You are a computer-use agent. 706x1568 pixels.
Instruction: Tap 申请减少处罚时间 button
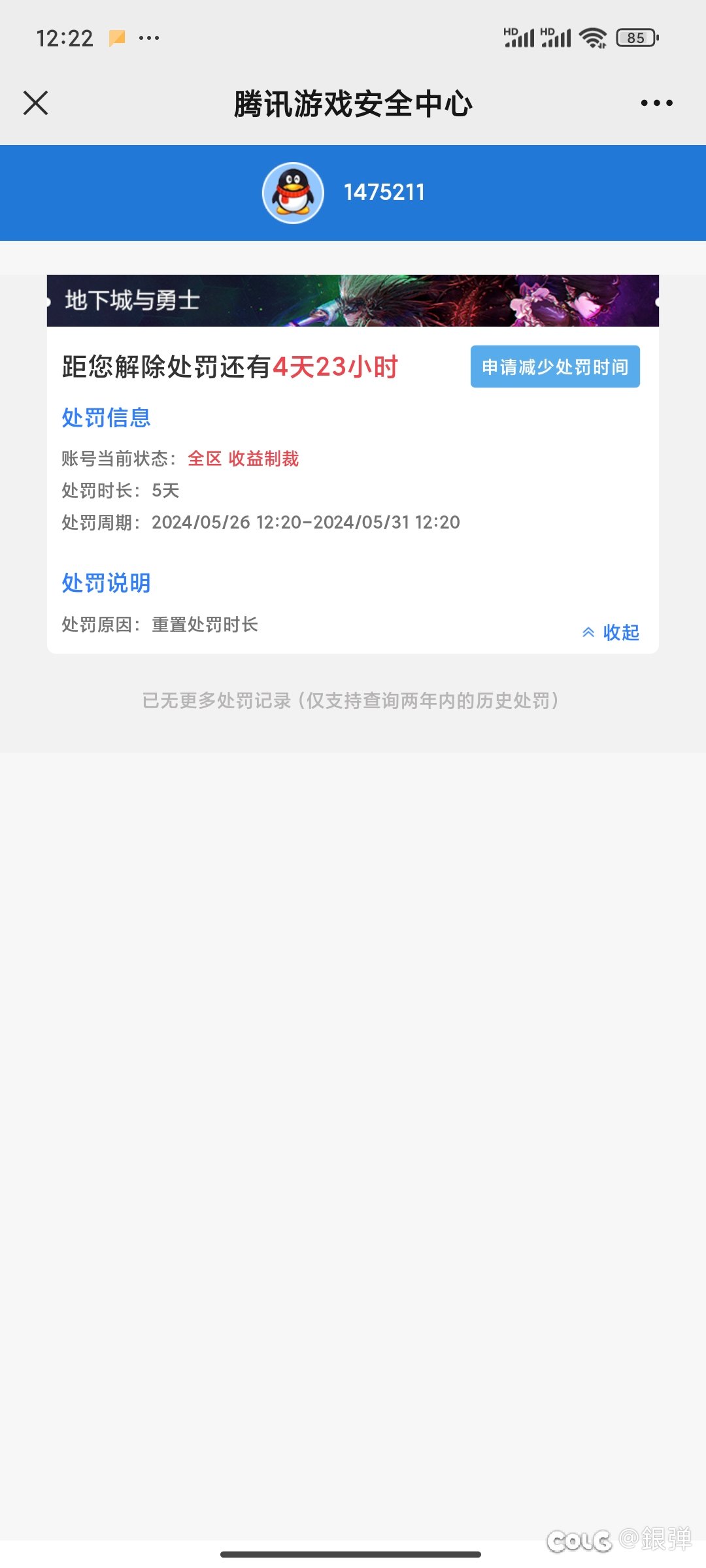coord(555,367)
